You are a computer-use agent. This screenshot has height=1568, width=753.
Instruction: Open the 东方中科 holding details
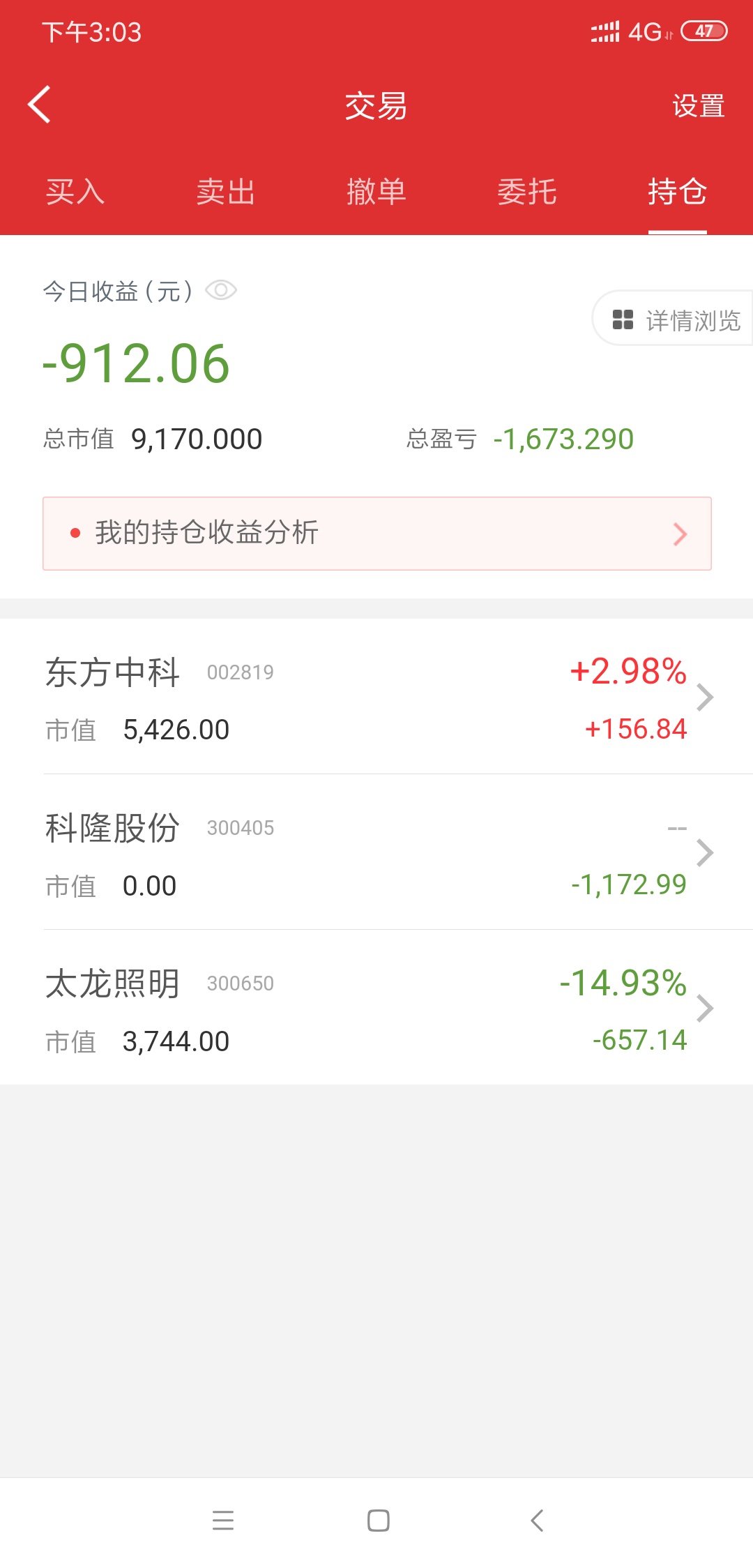pos(376,698)
